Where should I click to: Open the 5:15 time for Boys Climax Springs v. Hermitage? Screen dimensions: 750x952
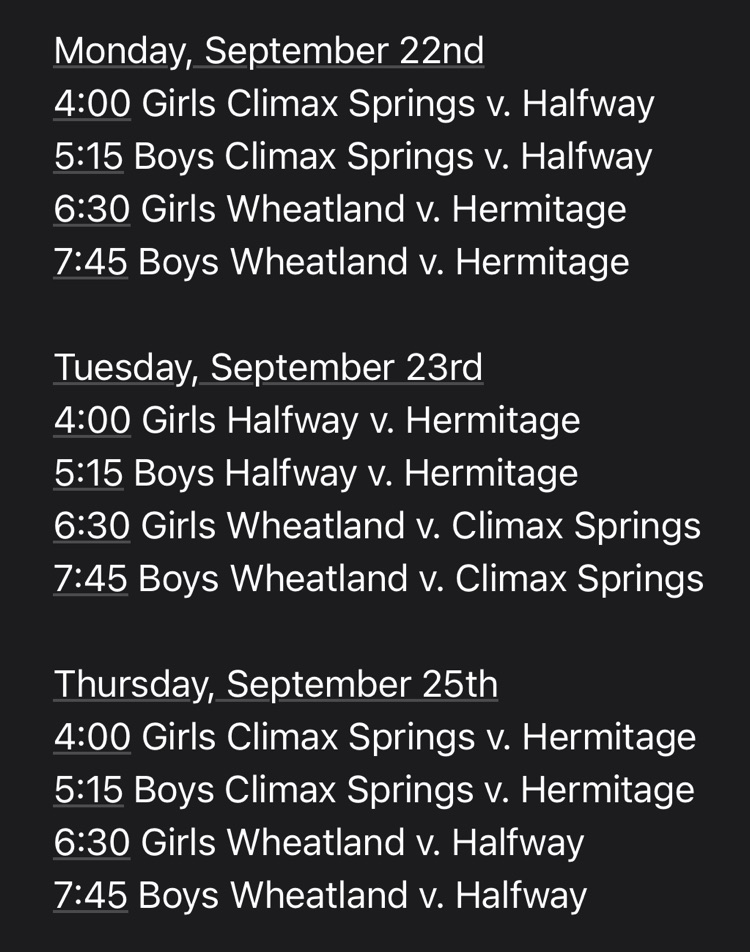point(89,790)
